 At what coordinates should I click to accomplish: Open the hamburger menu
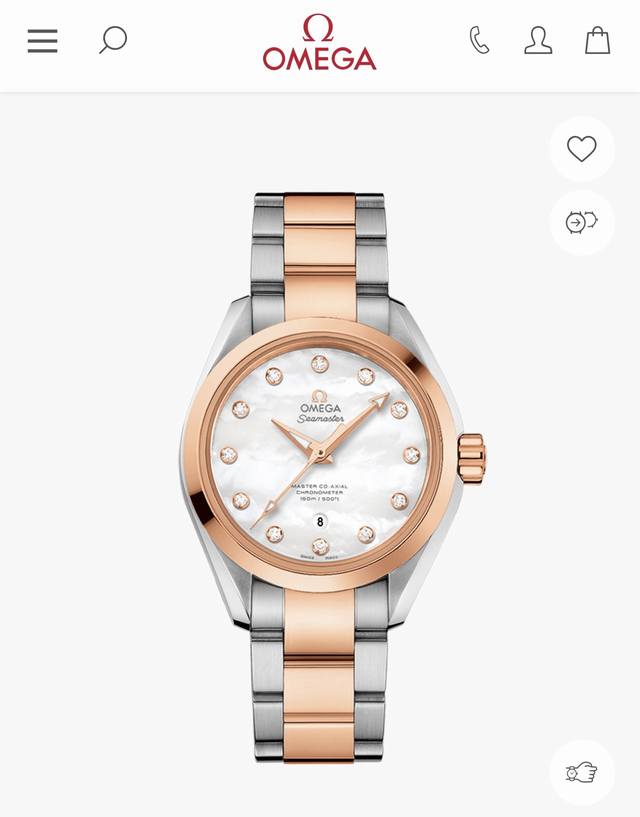[x=42, y=41]
